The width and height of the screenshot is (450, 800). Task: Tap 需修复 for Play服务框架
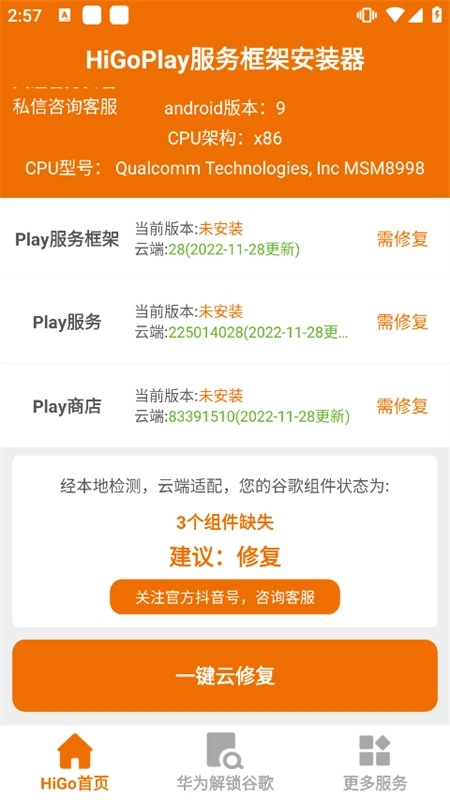402,239
